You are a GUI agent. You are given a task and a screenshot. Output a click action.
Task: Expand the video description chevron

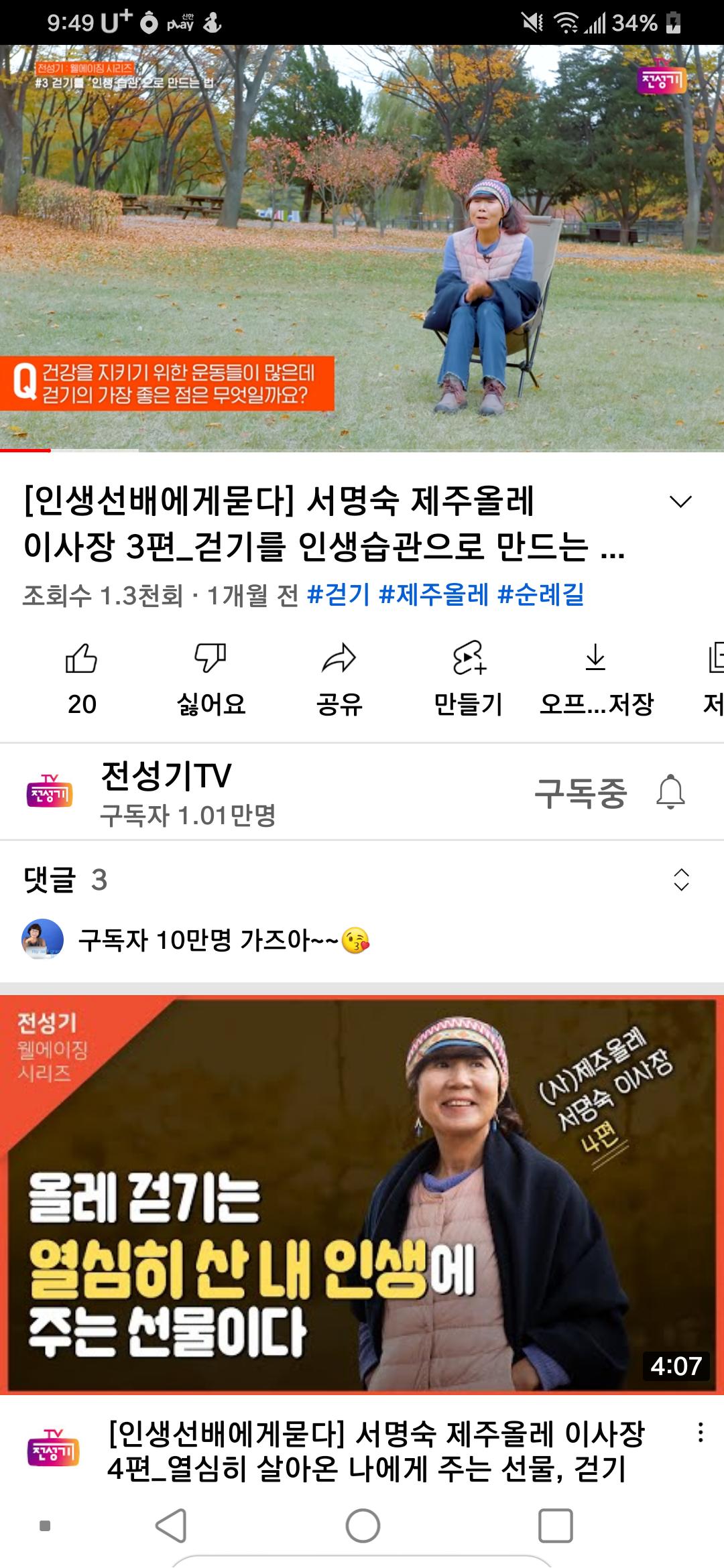point(680,502)
